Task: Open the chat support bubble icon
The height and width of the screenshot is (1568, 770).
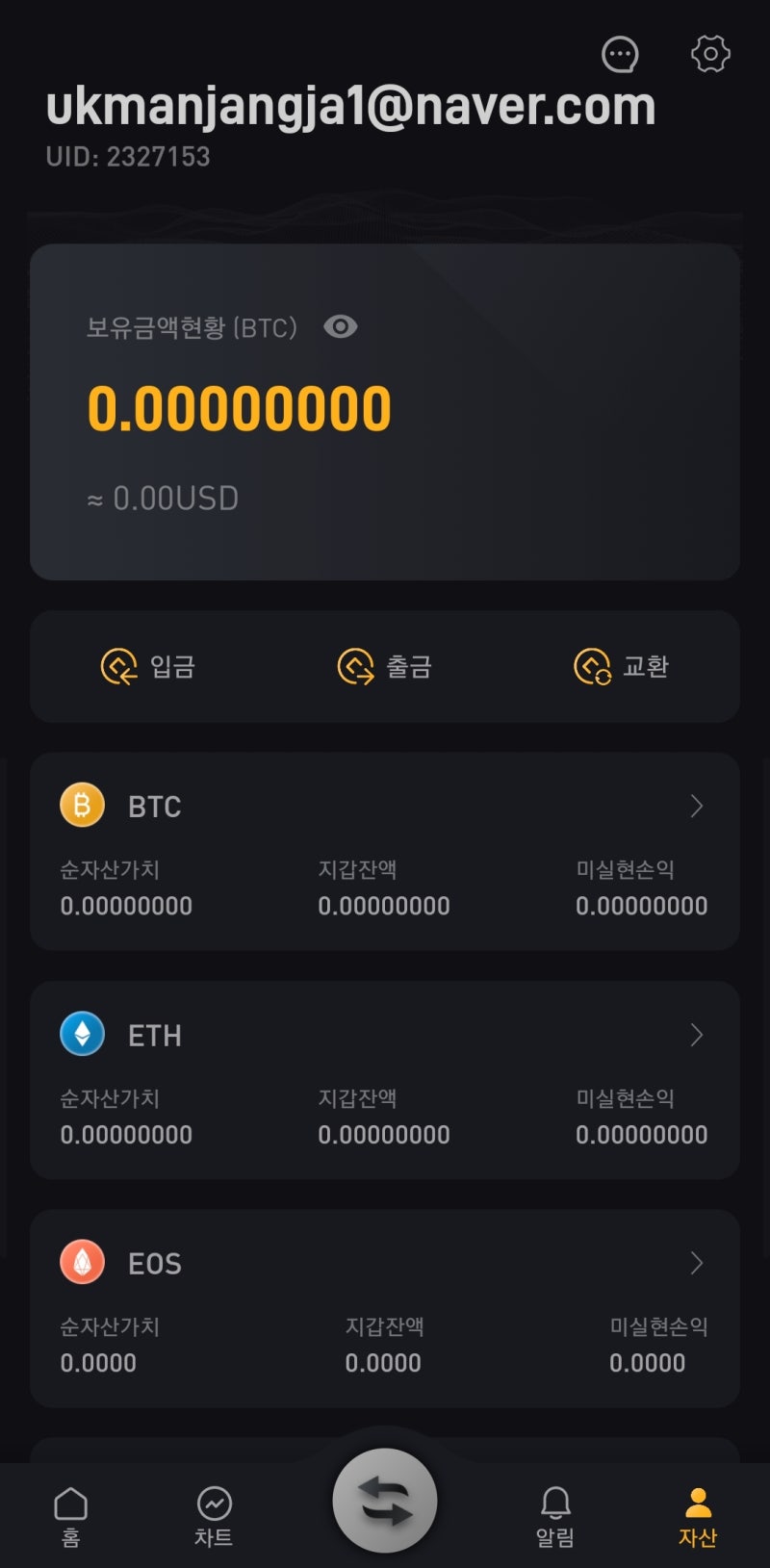Action: 620,54
